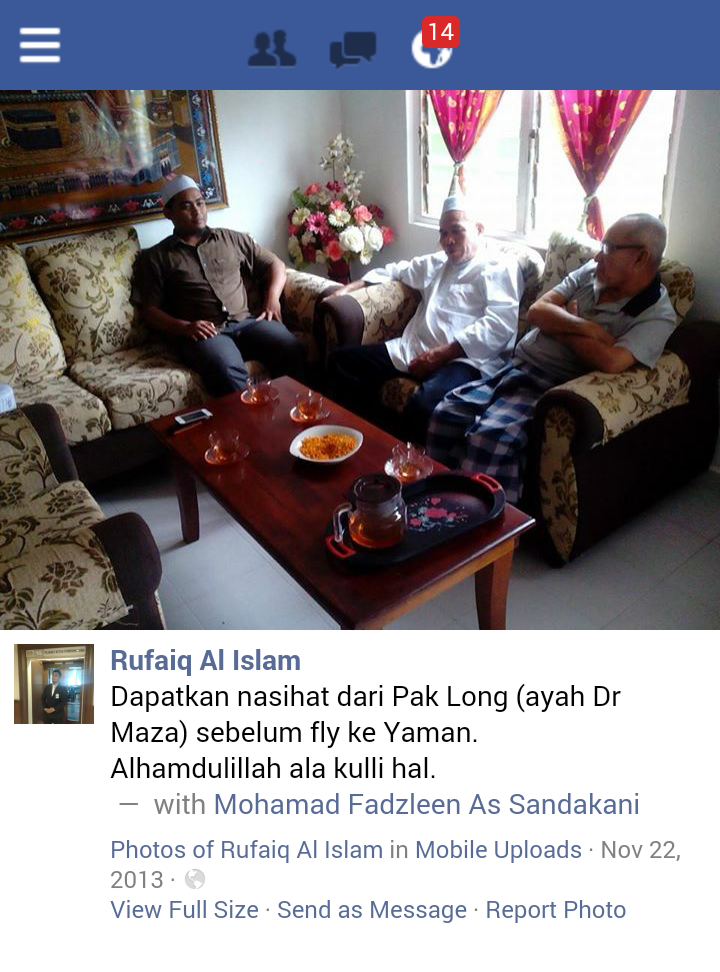The image size is (720, 972).
Task: Open the messages icon
Action: (x=353, y=48)
